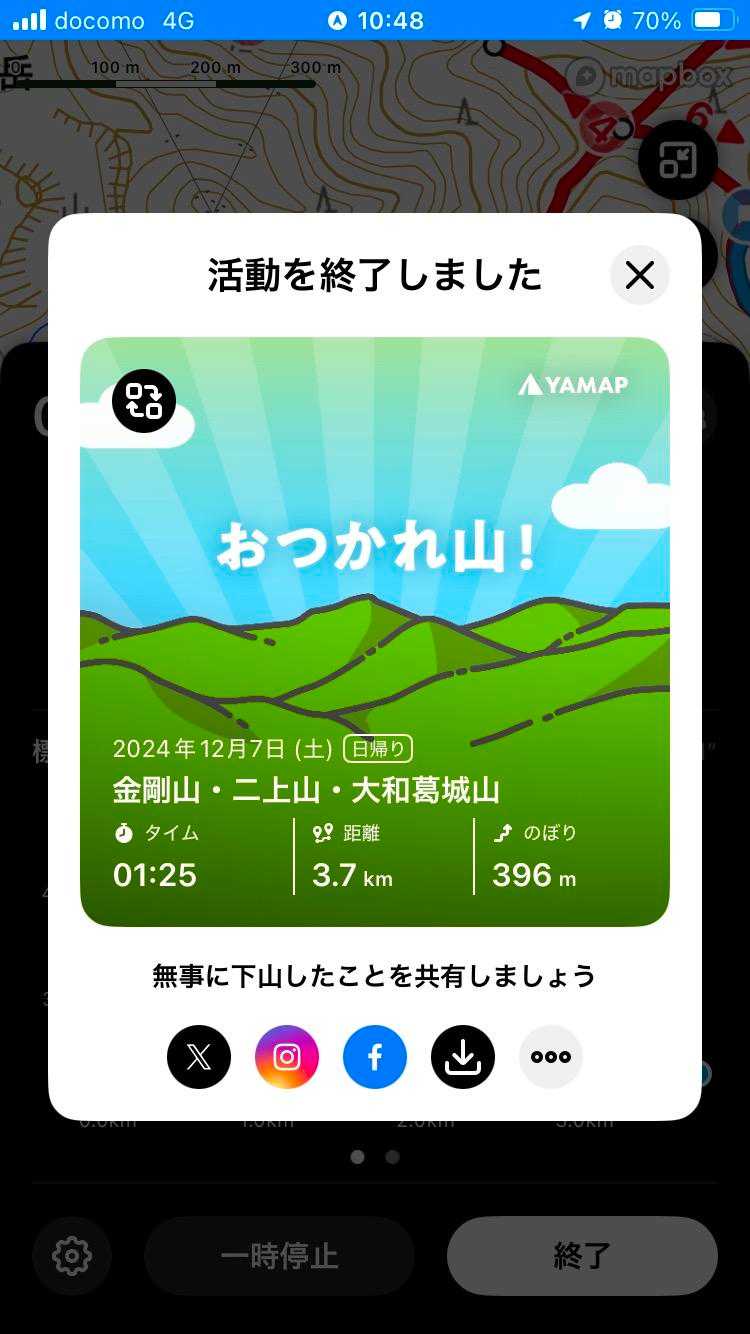The width and height of the screenshot is (750, 1334).
Task: Switch the share card design
Action: click(x=144, y=401)
